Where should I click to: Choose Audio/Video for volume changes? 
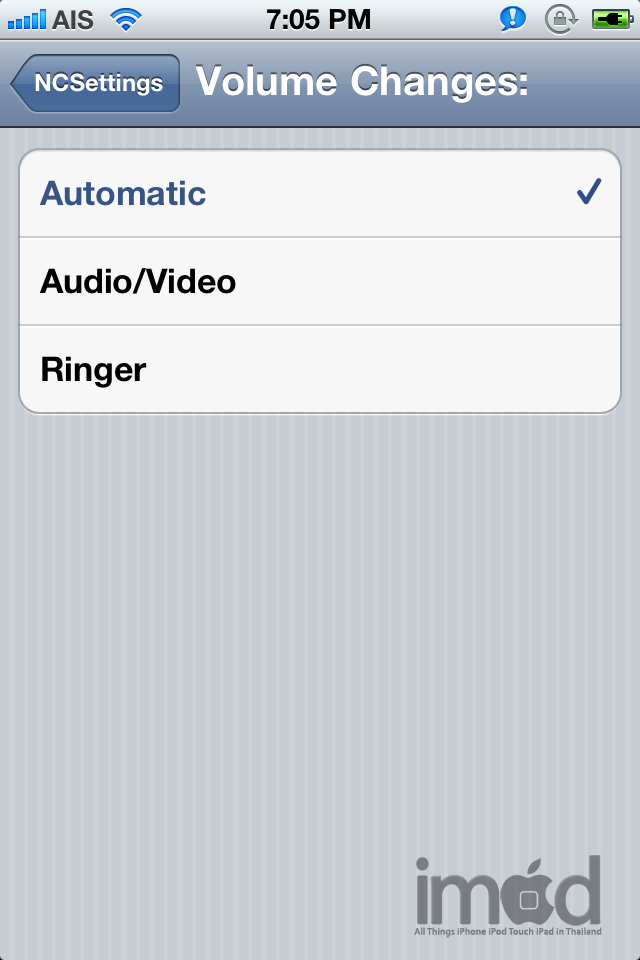[320, 282]
